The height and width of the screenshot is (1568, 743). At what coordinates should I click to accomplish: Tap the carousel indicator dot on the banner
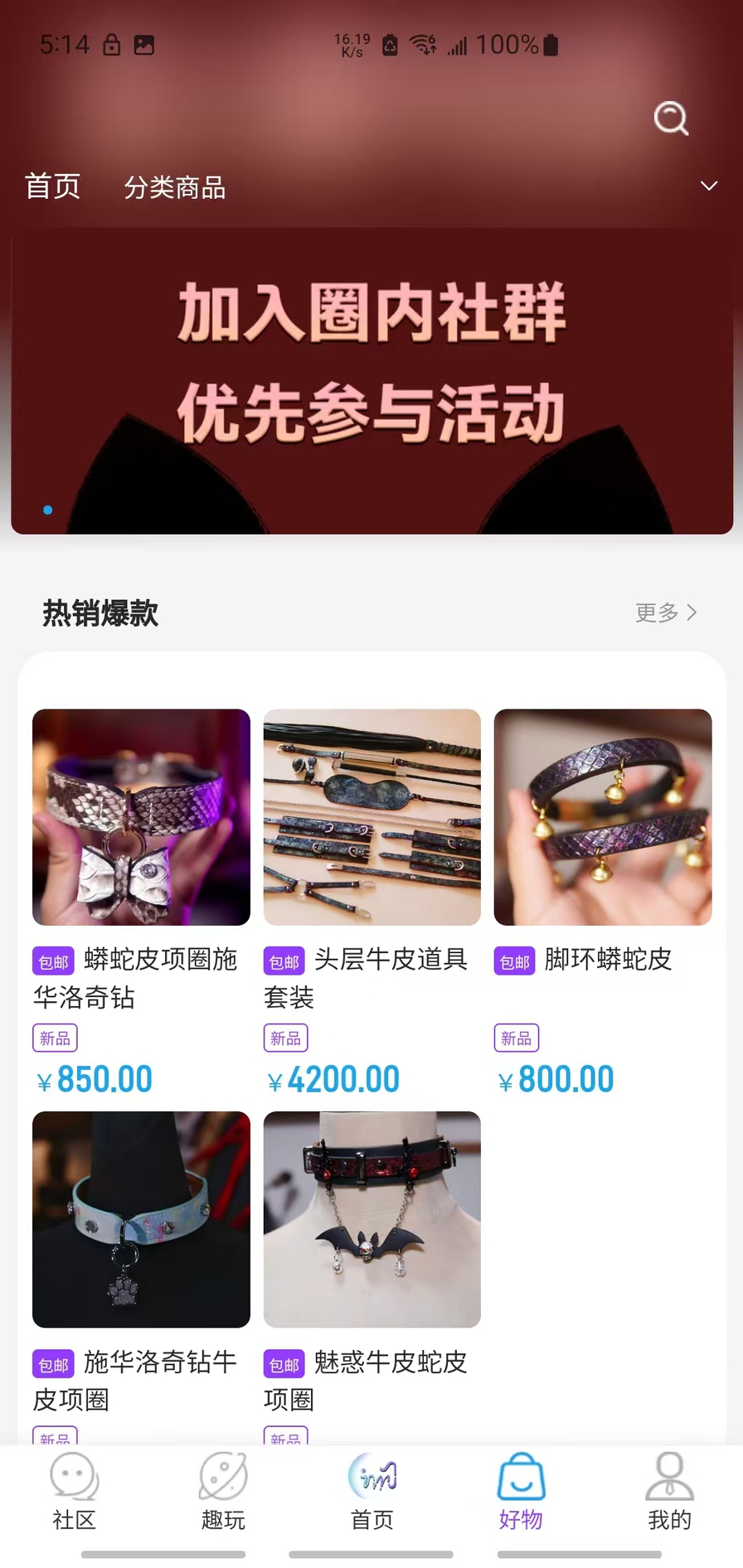(x=47, y=511)
